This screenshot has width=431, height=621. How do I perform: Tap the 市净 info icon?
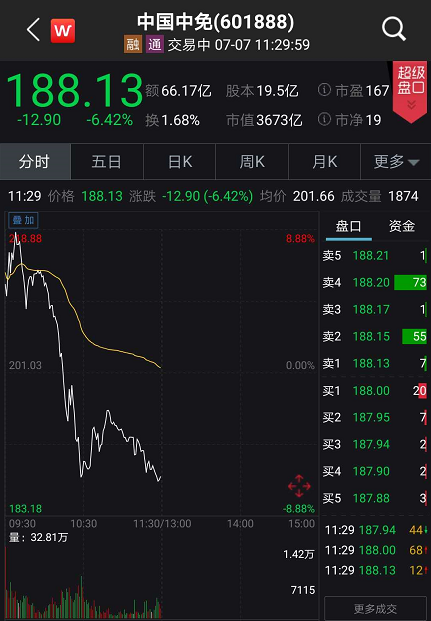click(x=324, y=119)
